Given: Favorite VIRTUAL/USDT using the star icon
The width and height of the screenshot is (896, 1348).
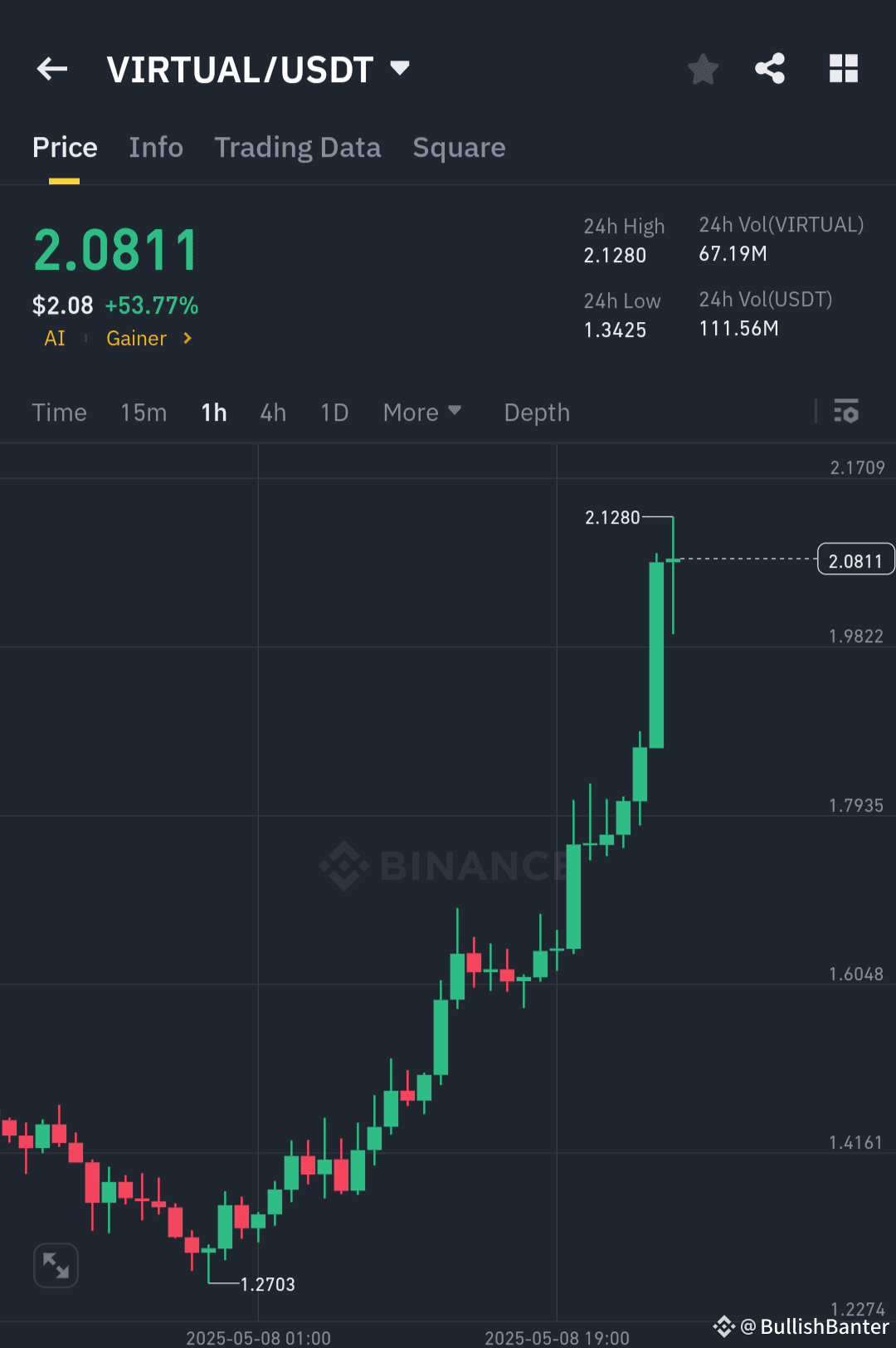Looking at the screenshot, I should (x=703, y=69).
